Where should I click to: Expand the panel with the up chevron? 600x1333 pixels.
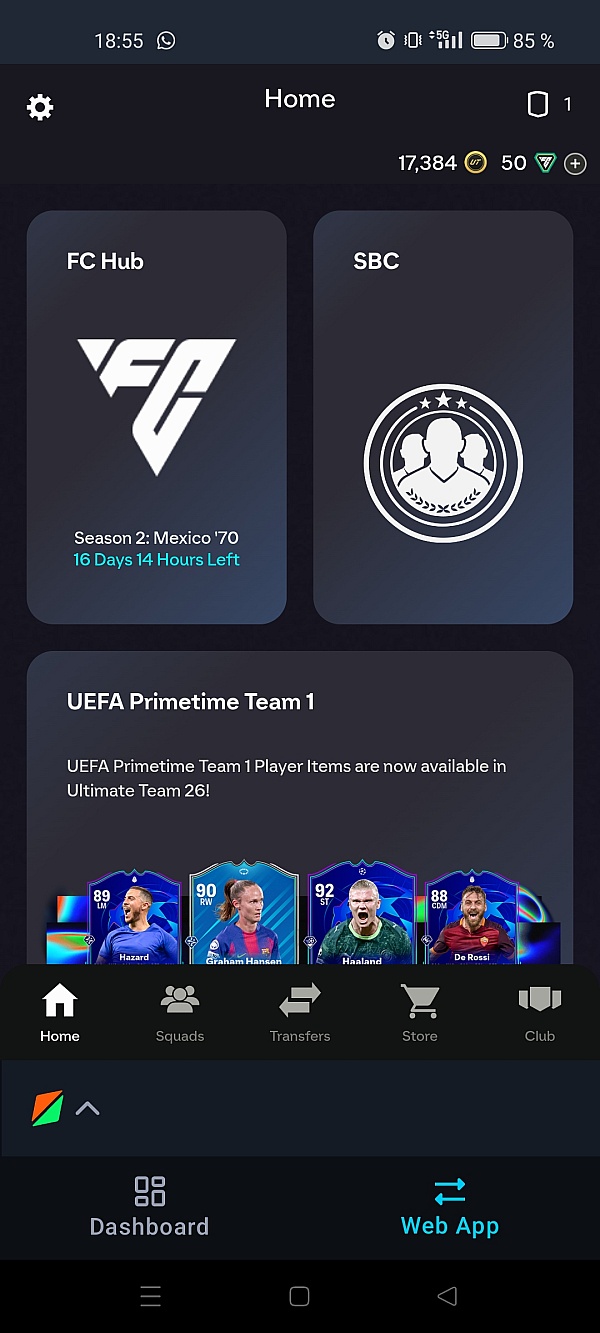[x=88, y=1108]
